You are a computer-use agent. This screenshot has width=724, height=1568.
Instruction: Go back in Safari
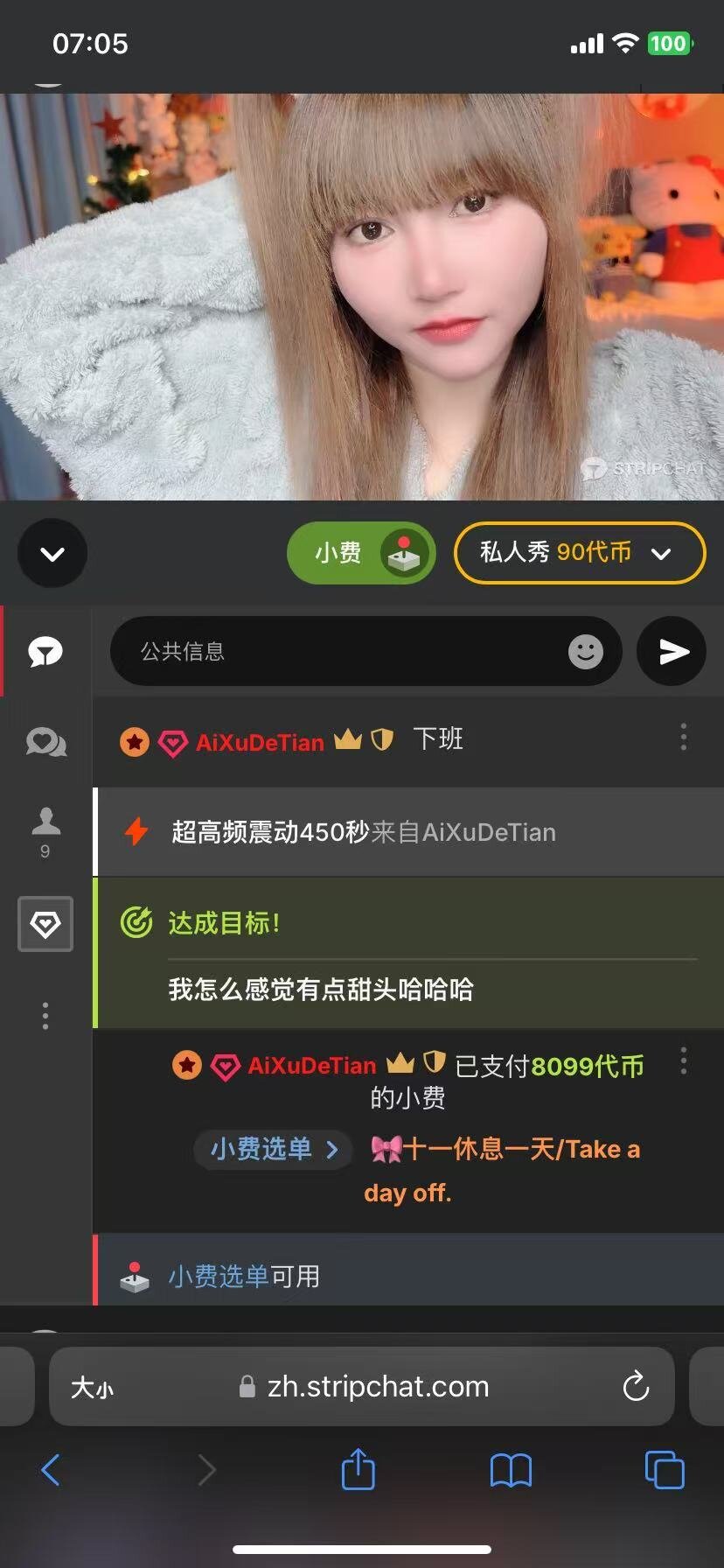pyautogui.click(x=51, y=1470)
